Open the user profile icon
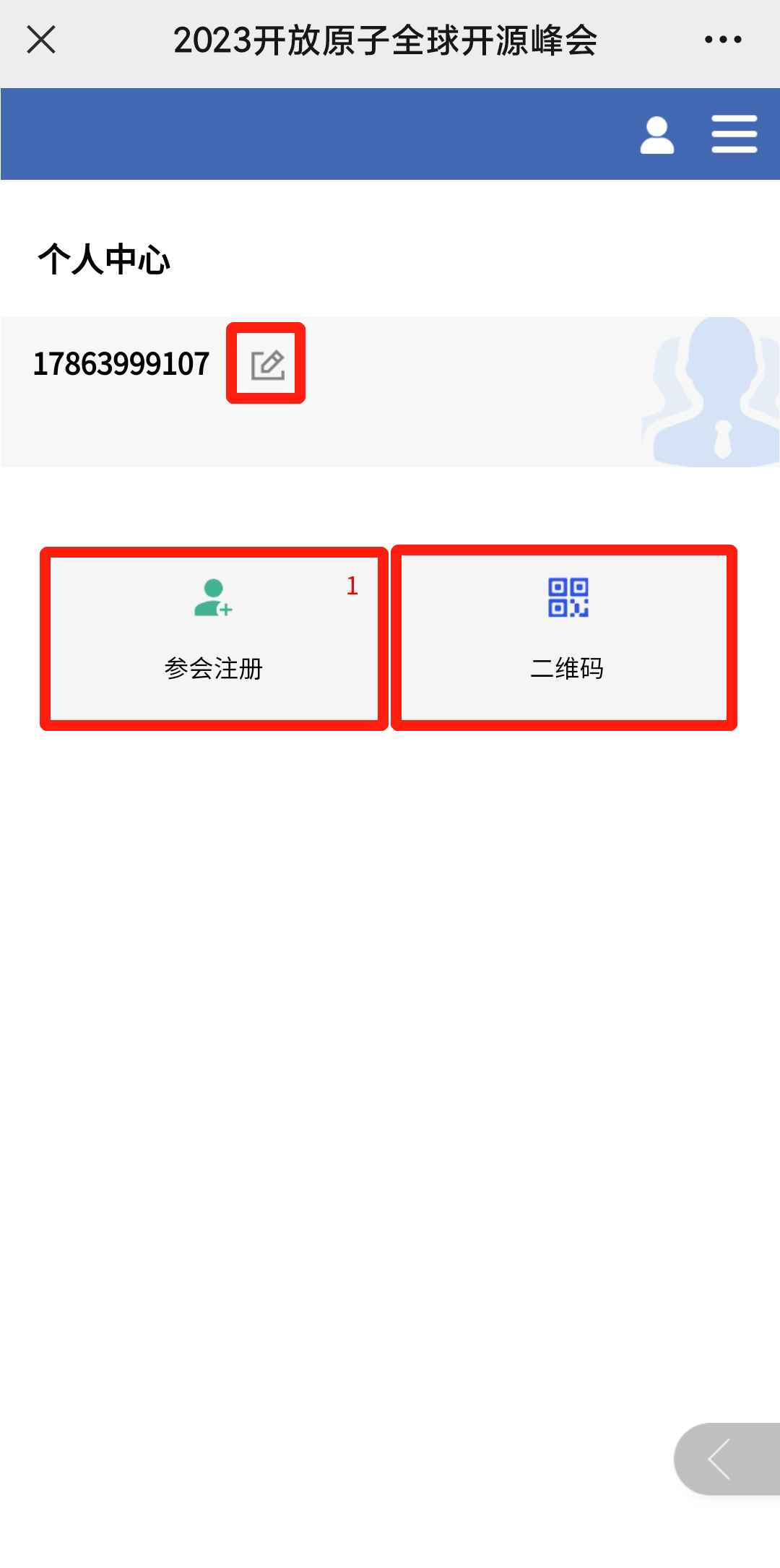The image size is (780, 1568). coord(656,135)
